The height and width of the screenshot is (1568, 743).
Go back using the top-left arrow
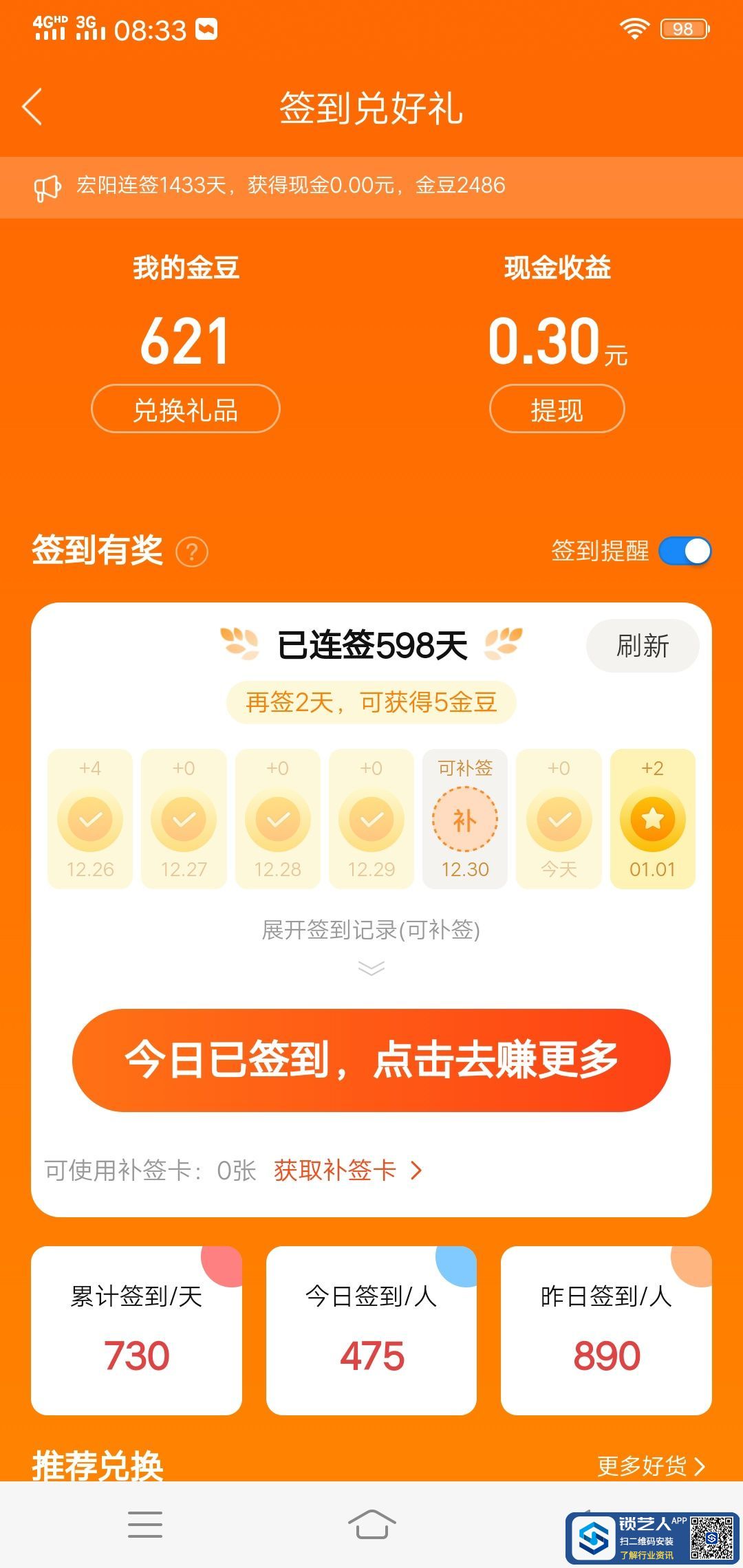point(32,107)
